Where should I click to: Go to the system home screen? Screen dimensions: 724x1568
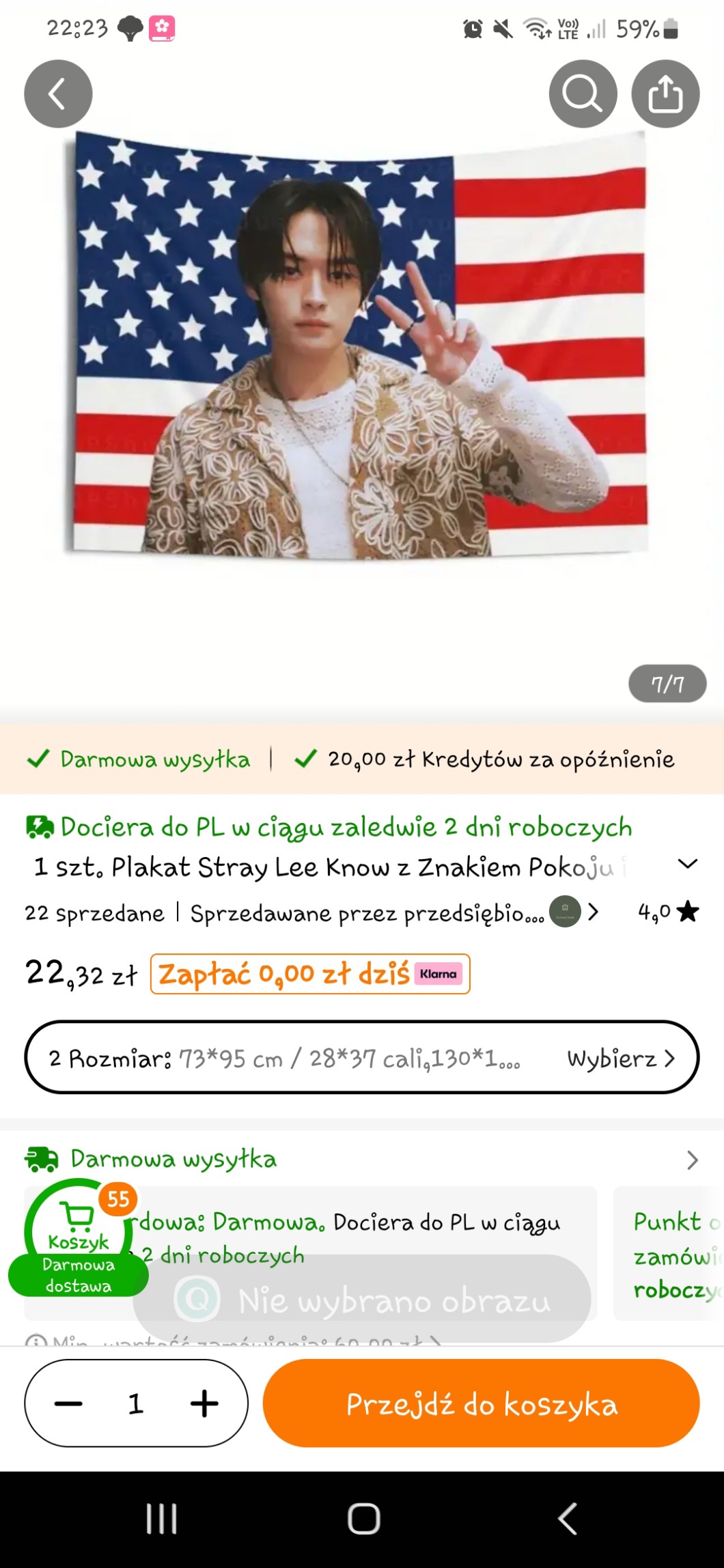coord(363,1518)
